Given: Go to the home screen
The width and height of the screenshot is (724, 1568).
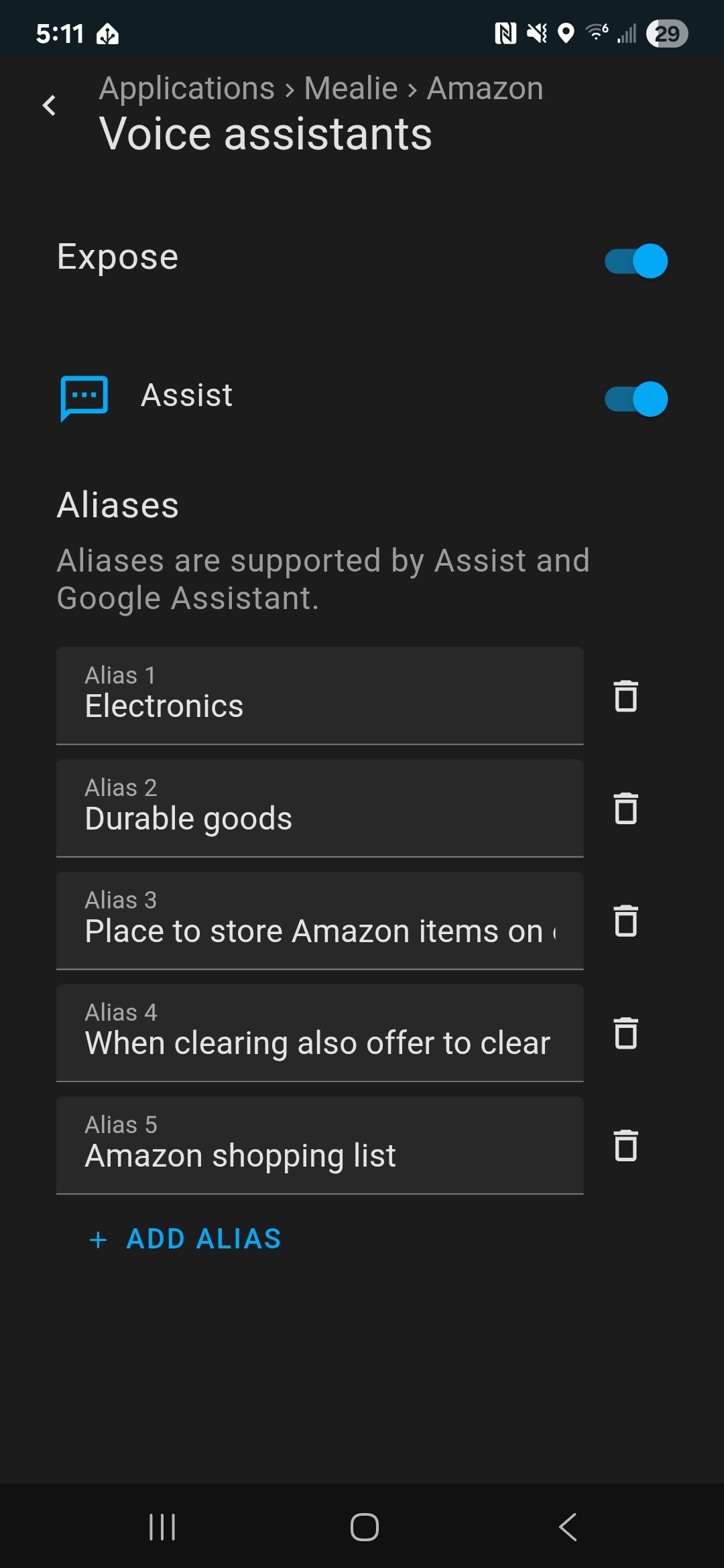Looking at the screenshot, I should (x=364, y=1527).
